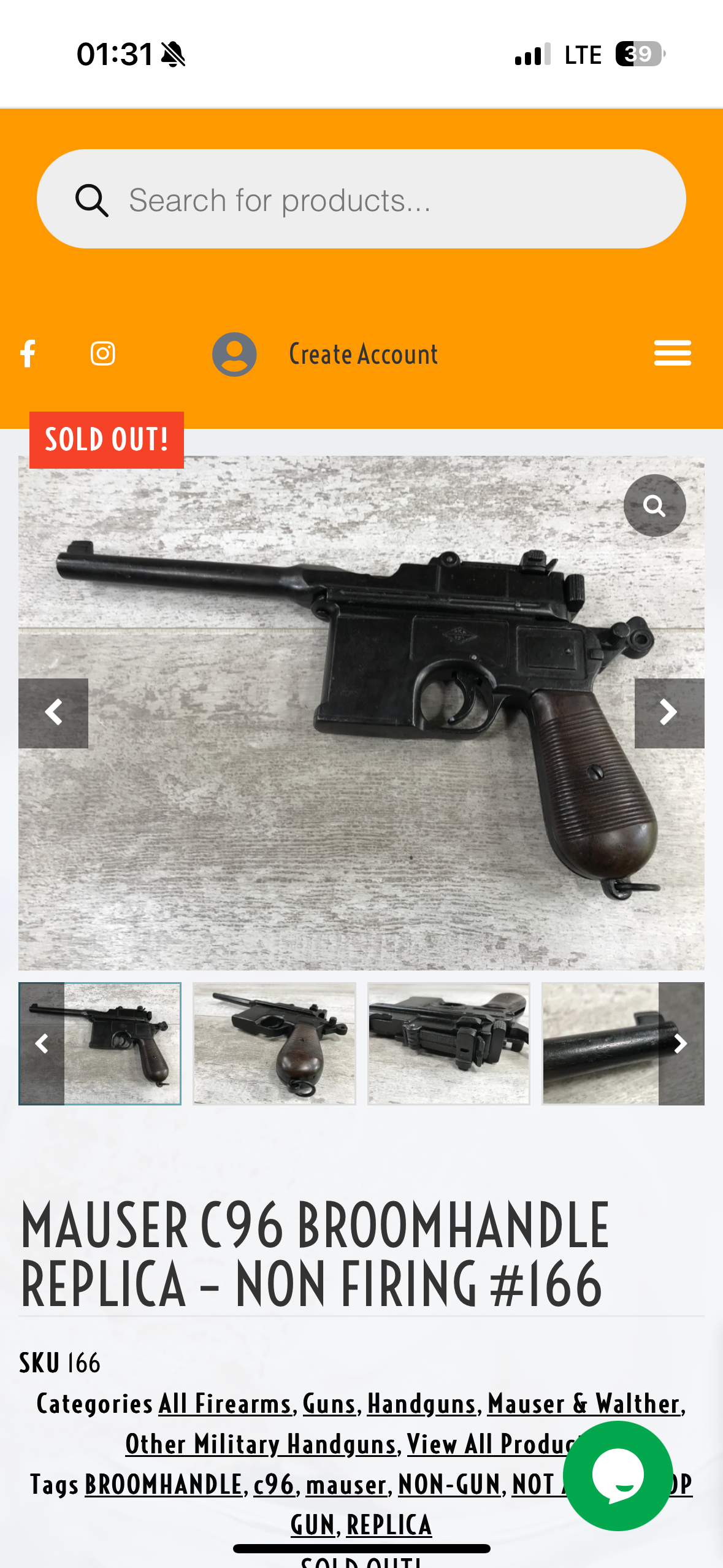This screenshot has width=723, height=1568.
Task: View items tagged BROOMHANDLE
Action: 163,1485
